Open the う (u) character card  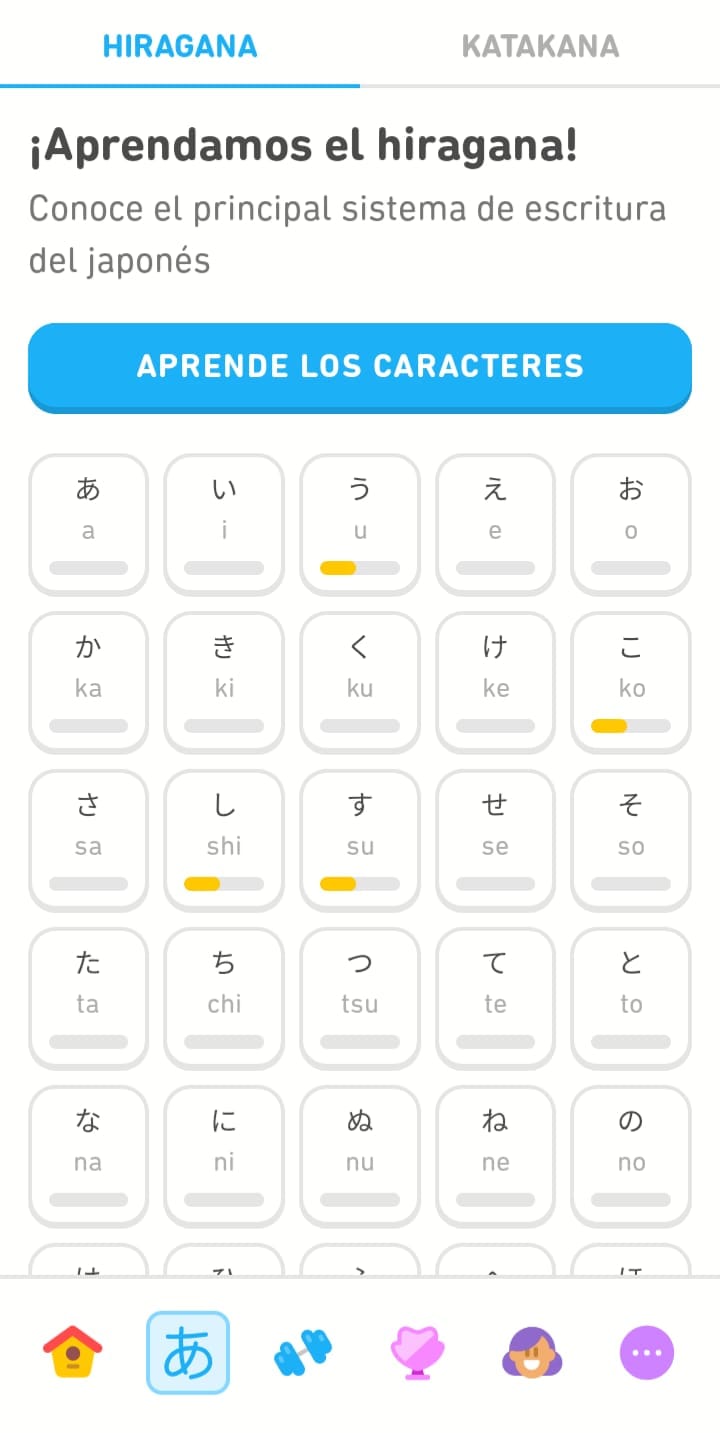tap(360, 524)
